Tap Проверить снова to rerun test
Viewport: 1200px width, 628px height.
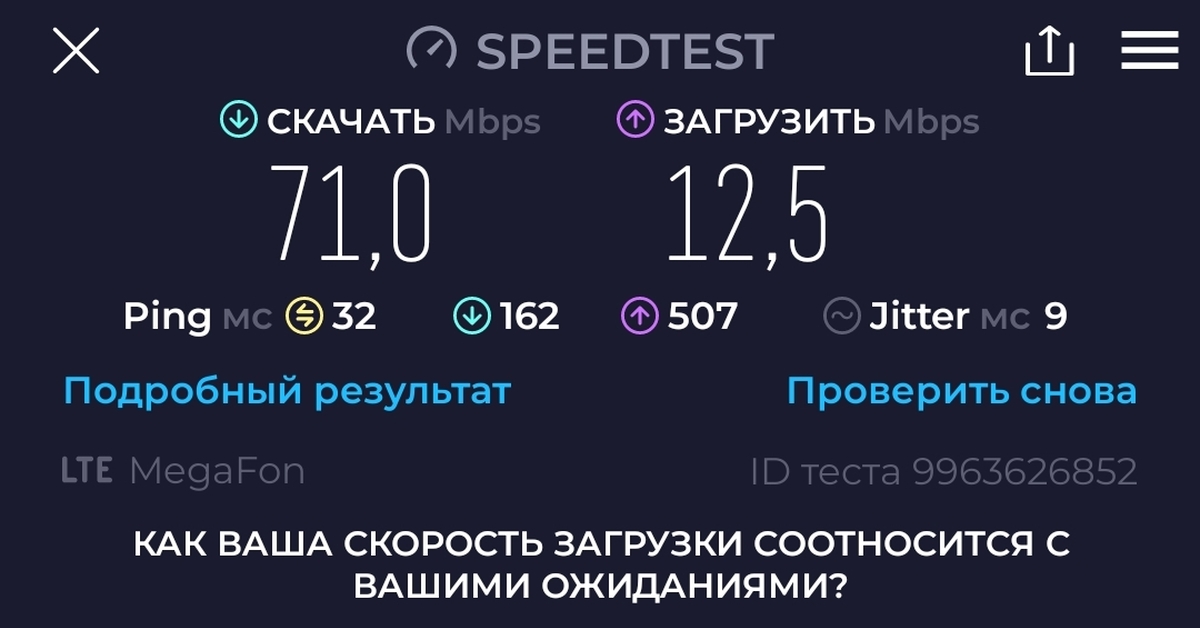(961, 391)
